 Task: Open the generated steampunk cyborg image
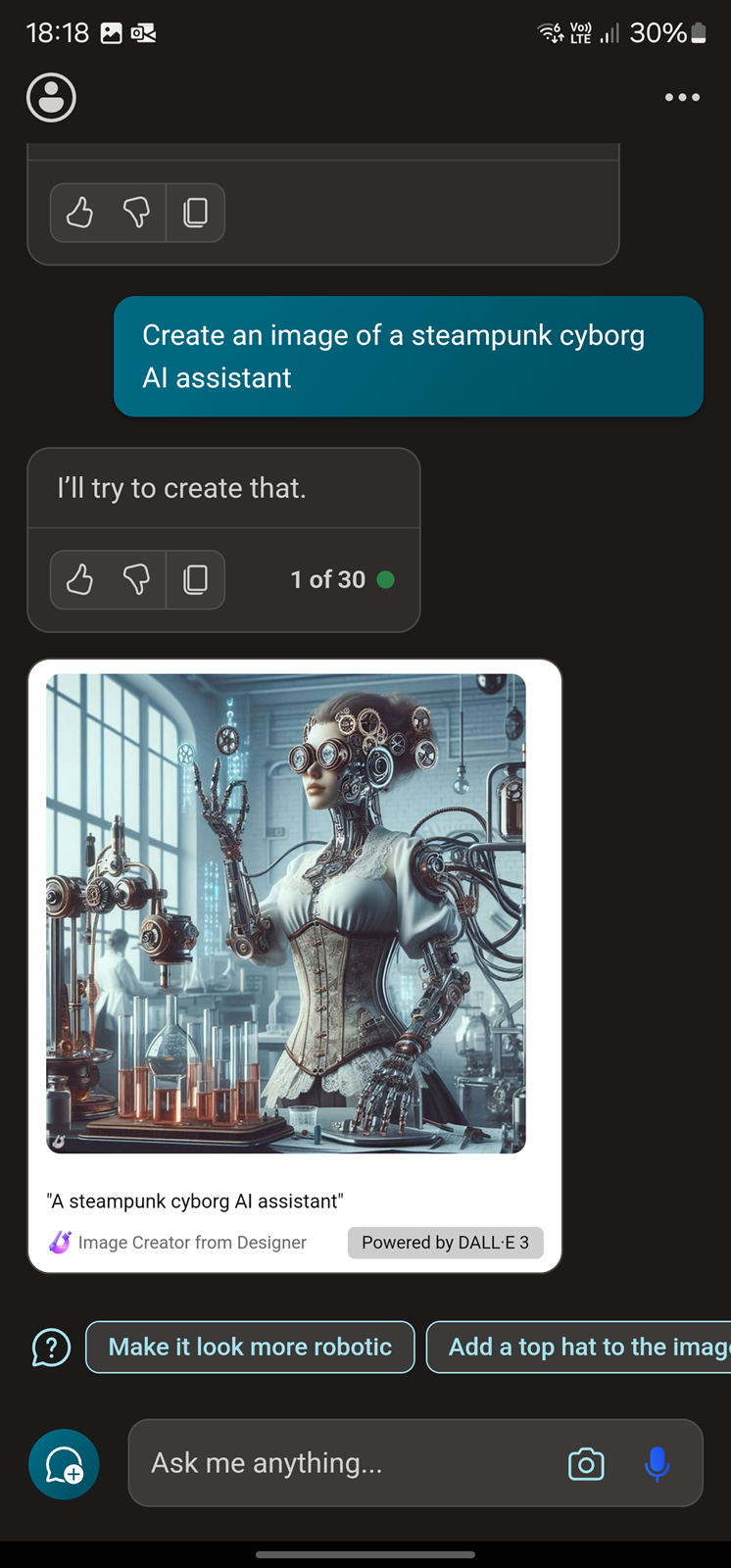[286, 913]
